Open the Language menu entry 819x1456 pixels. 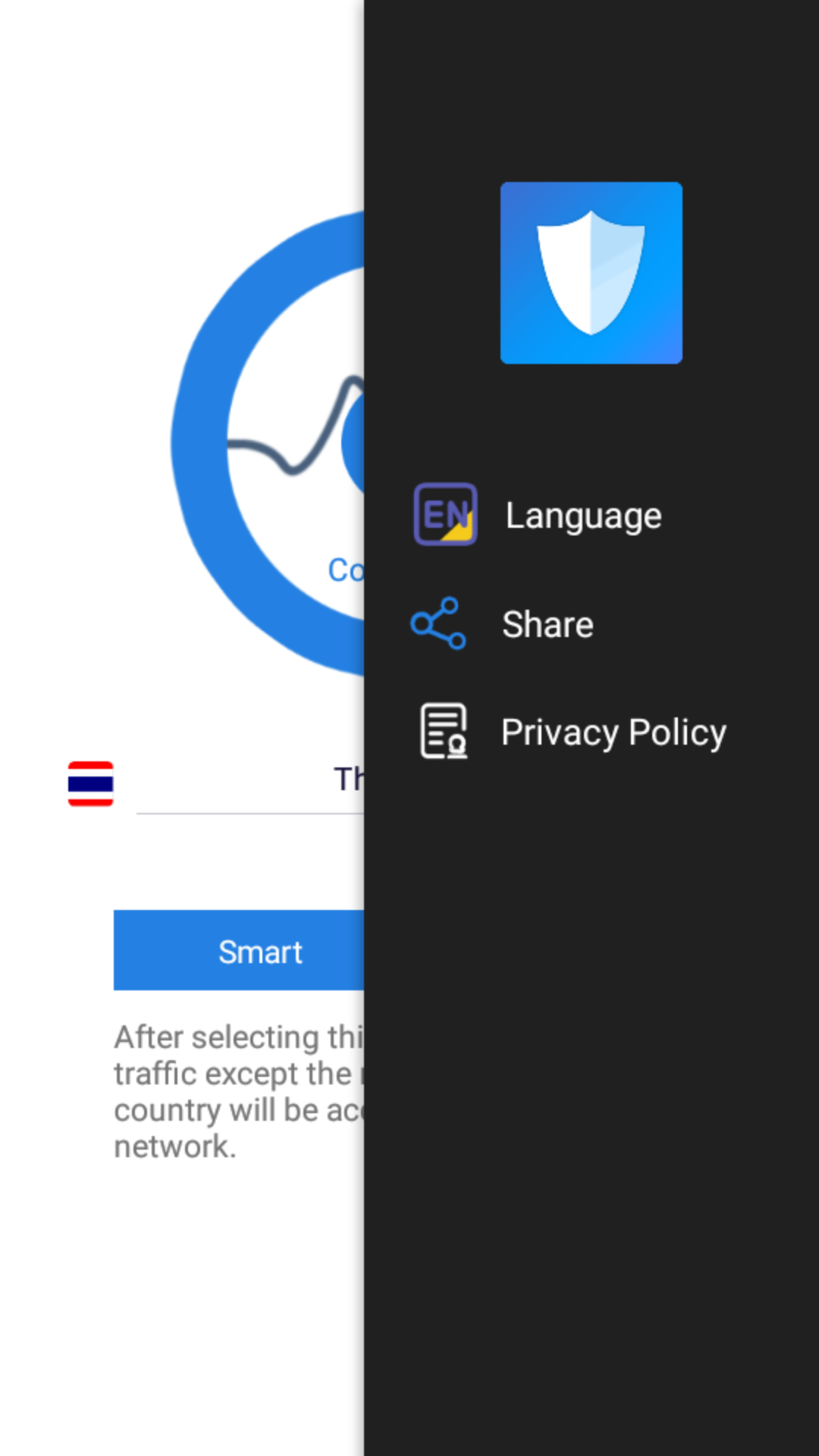pyautogui.click(x=582, y=514)
